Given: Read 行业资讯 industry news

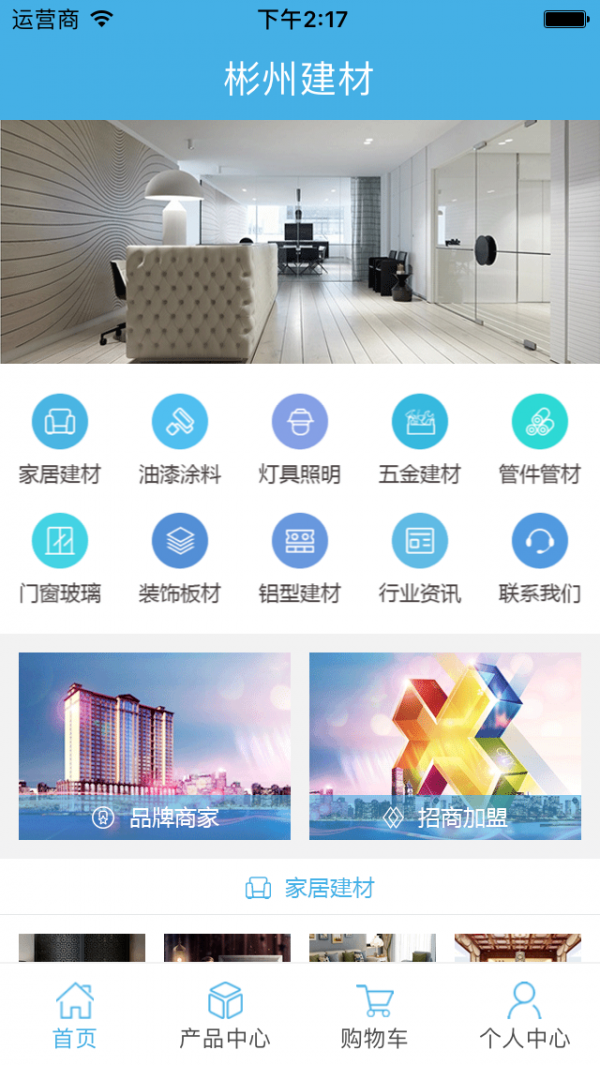Looking at the screenshot, I should 419,558.
